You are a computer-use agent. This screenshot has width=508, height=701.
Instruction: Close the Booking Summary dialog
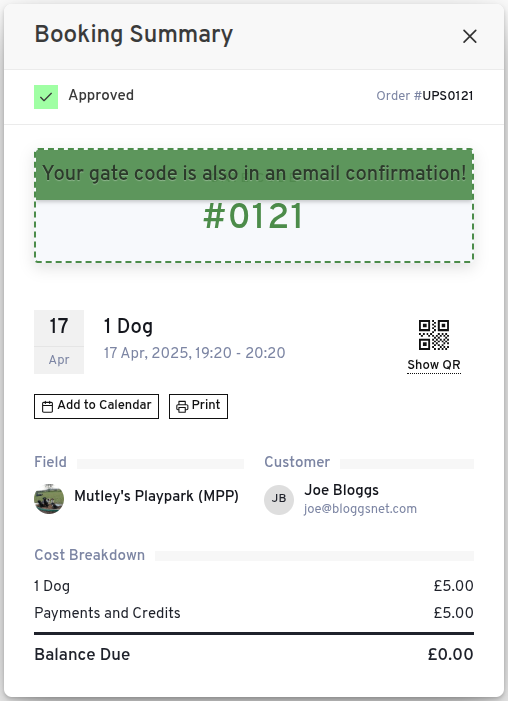coord(470,36)
